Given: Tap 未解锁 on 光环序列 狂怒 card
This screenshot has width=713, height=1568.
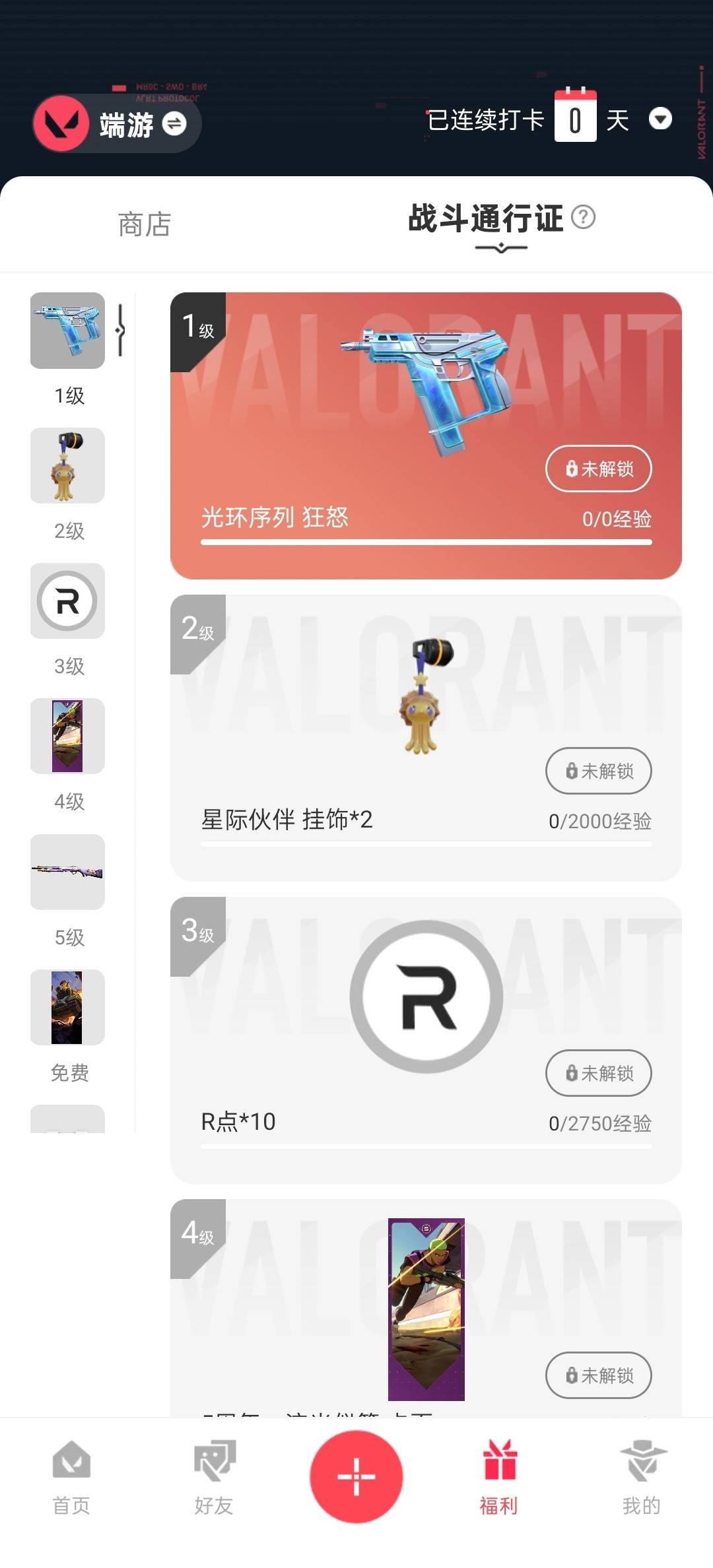Looking at the screenshot, I should pos(598,469).
